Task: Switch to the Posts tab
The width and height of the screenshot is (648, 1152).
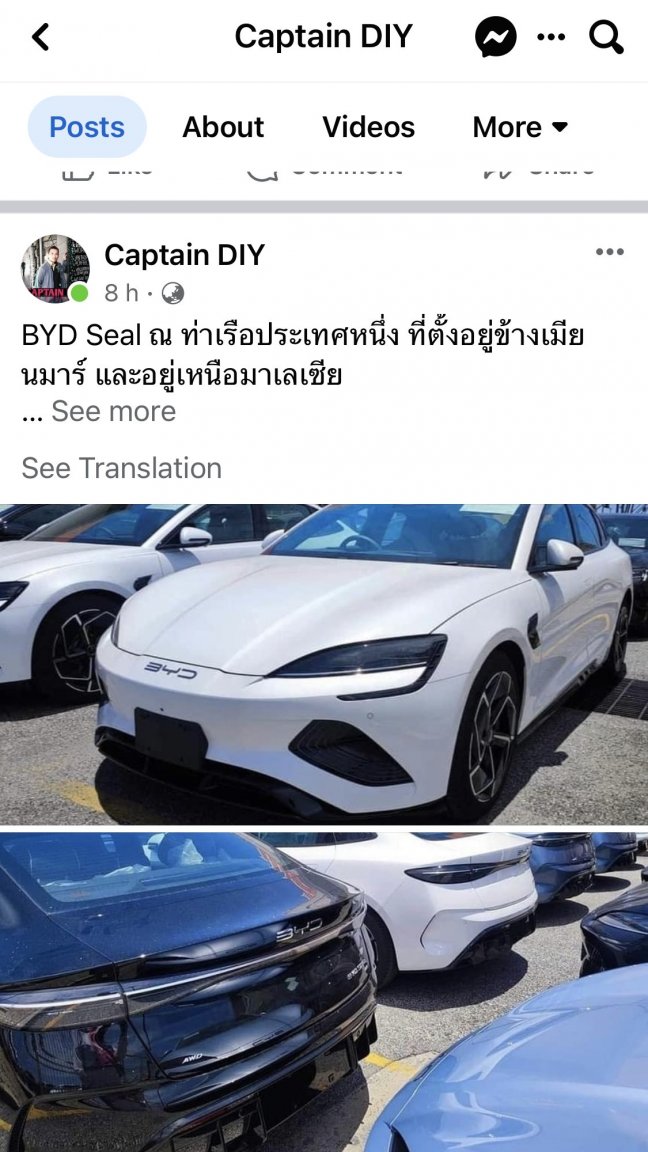Action: coord(87,127)
